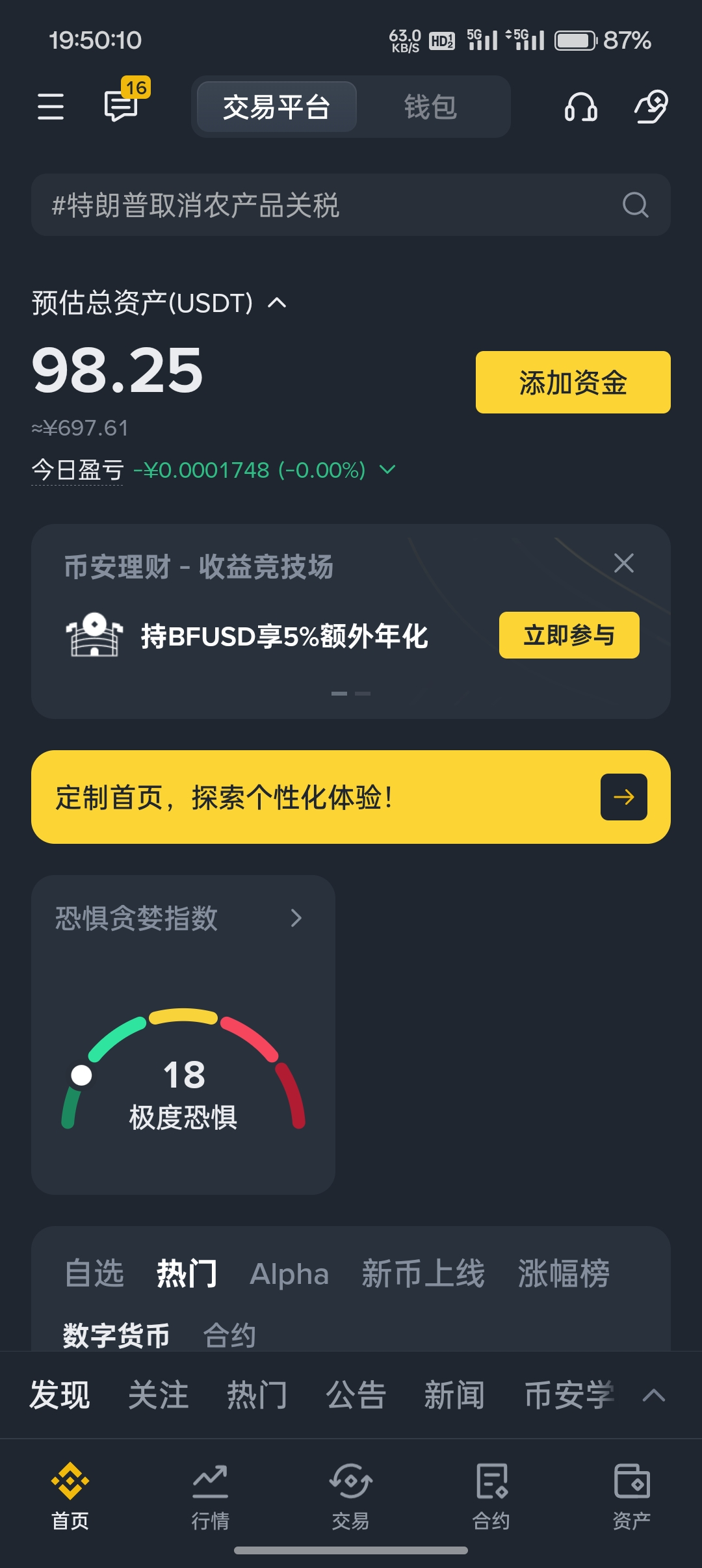
Task: Select the Alpha market tab
Action: [x=289, y=1274]
